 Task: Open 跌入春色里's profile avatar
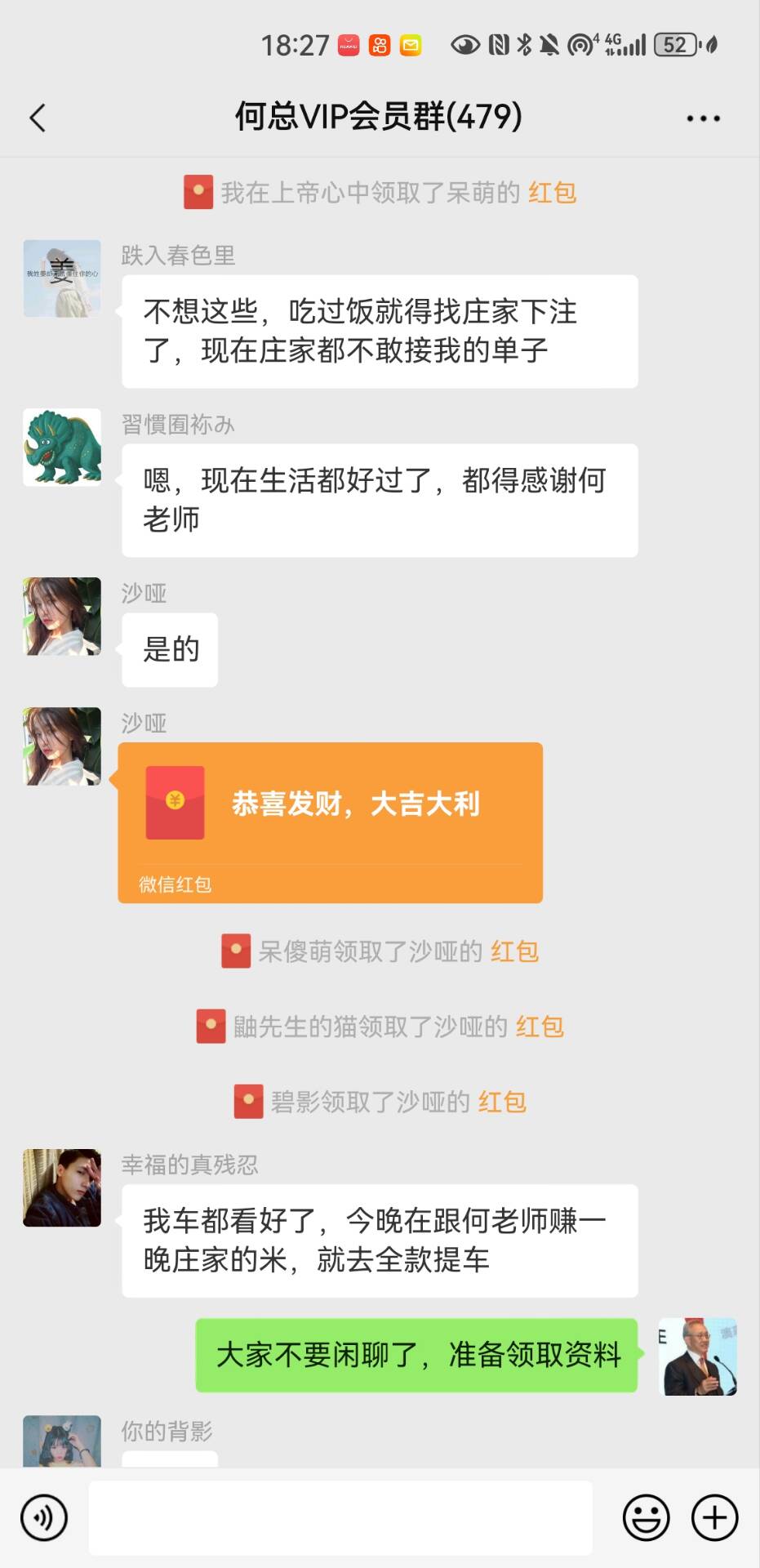click(62, 278)
